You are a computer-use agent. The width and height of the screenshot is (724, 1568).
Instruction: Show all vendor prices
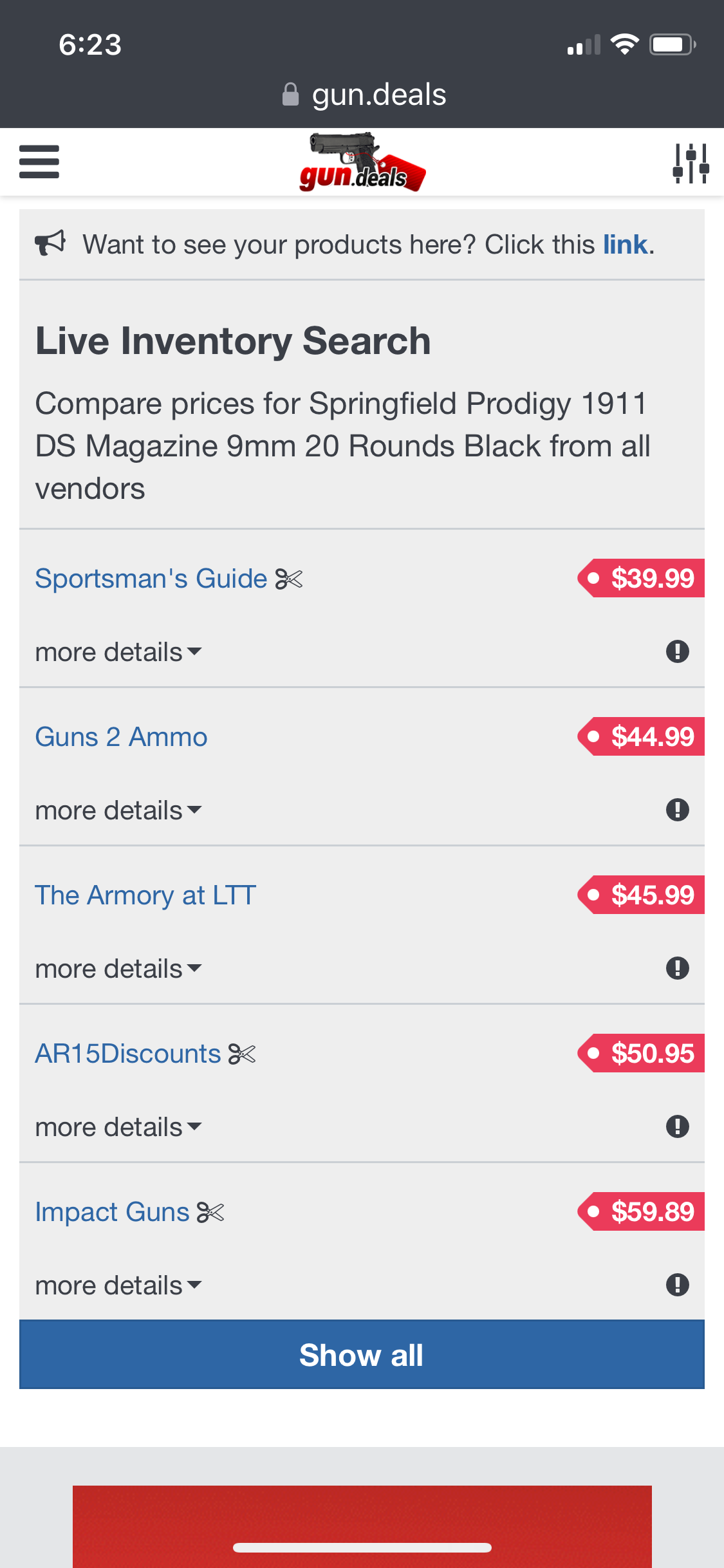pyautogui.click(x=362, y=1354)
